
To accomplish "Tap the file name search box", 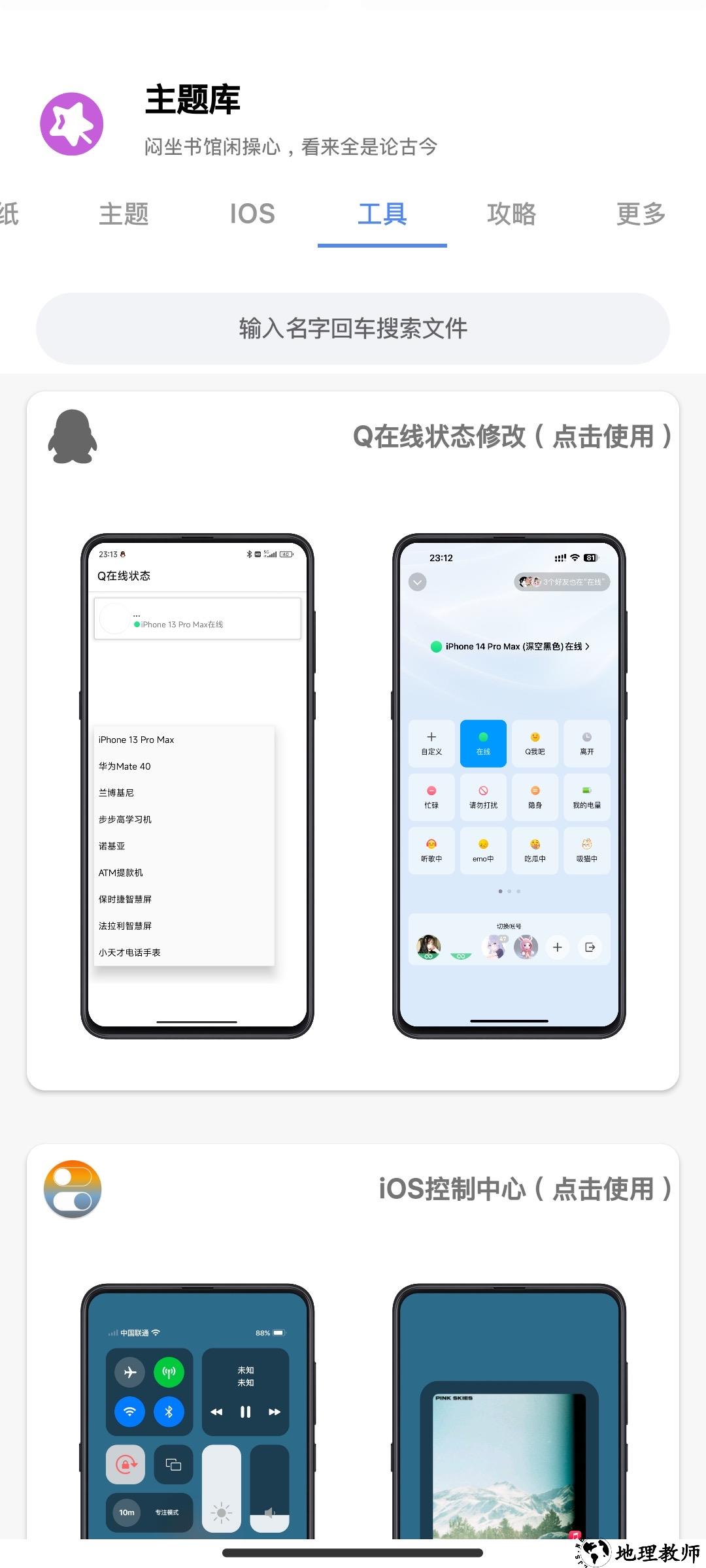I will point(353,329).
